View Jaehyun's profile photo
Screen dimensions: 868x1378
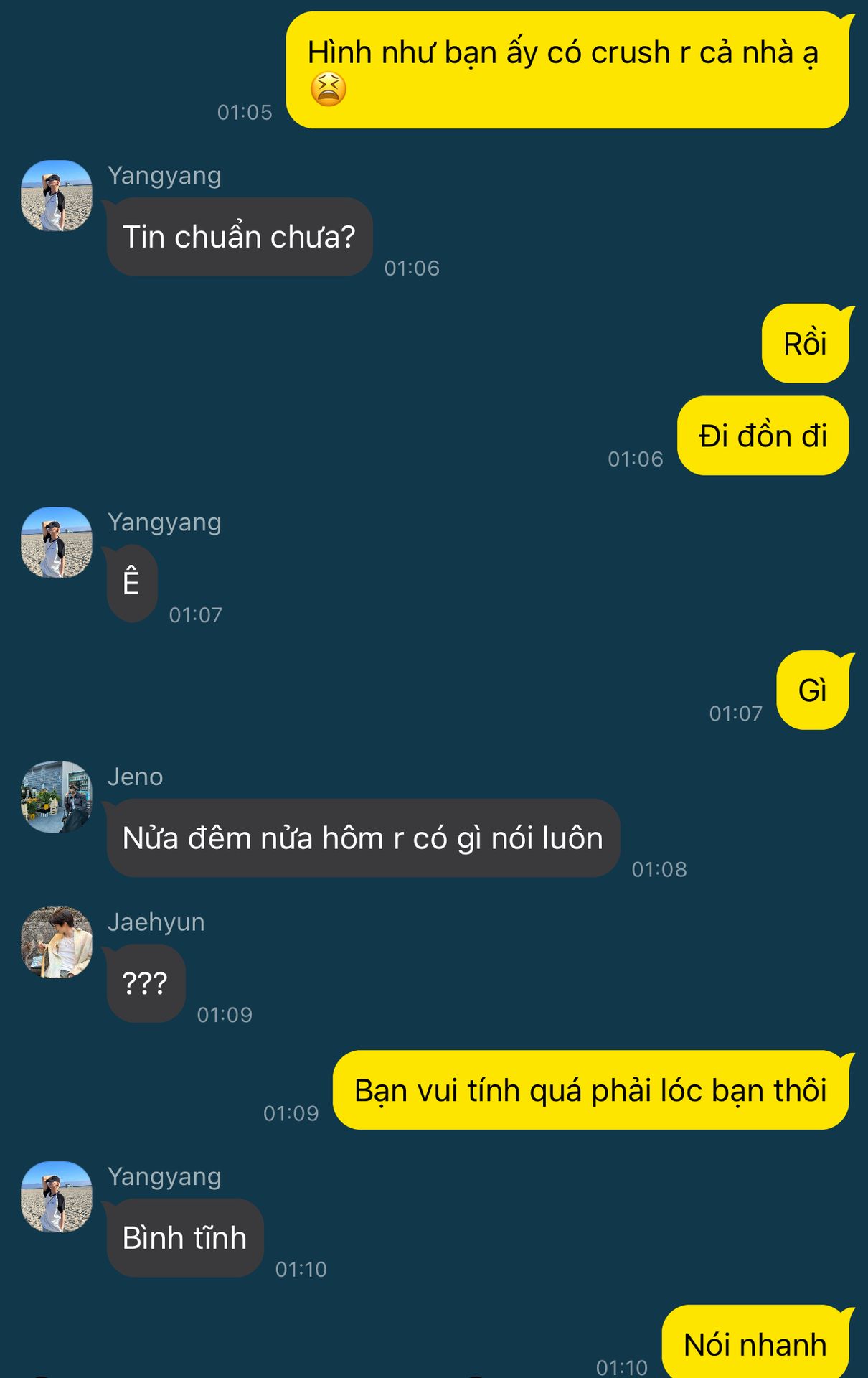tap(57, 942)
